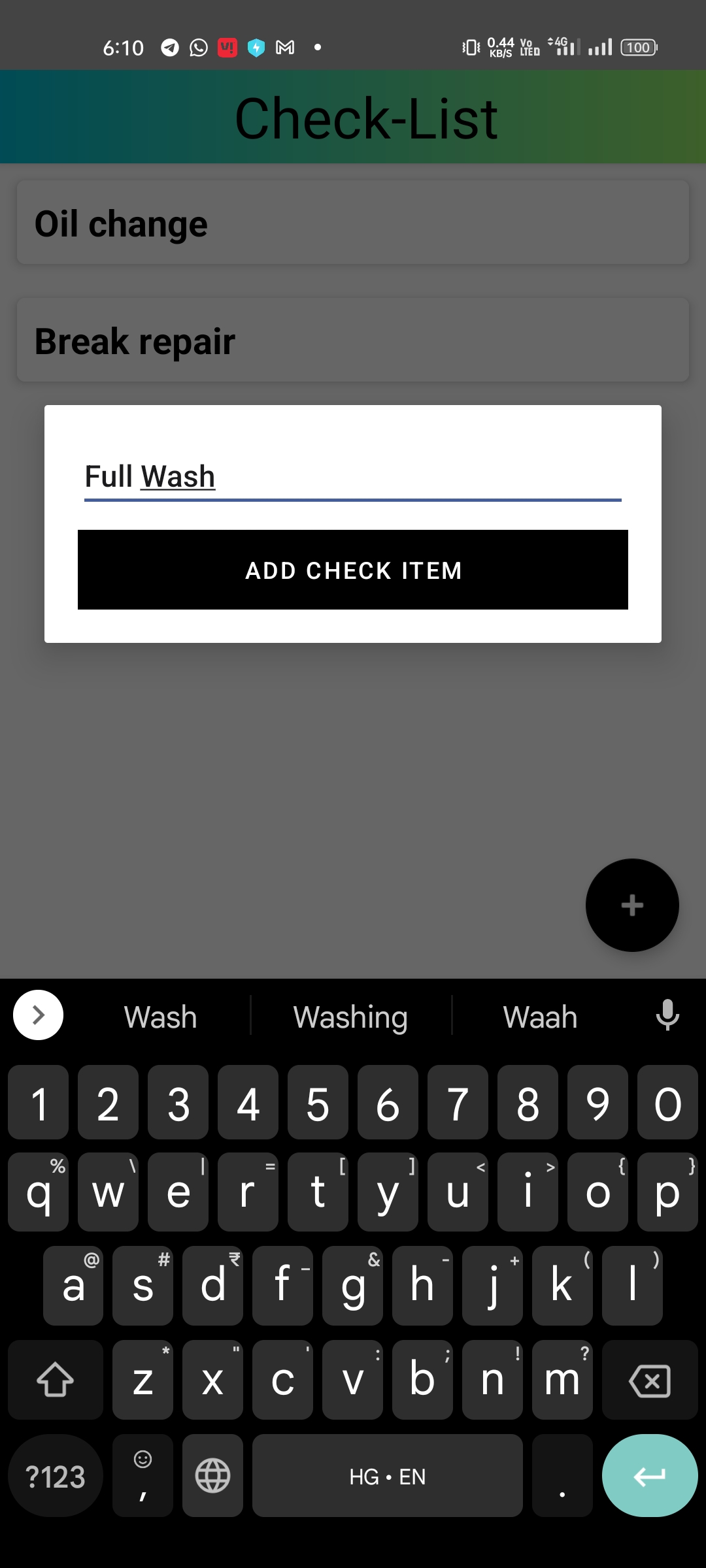Tap the emoji key on the keyboard

142,1475
